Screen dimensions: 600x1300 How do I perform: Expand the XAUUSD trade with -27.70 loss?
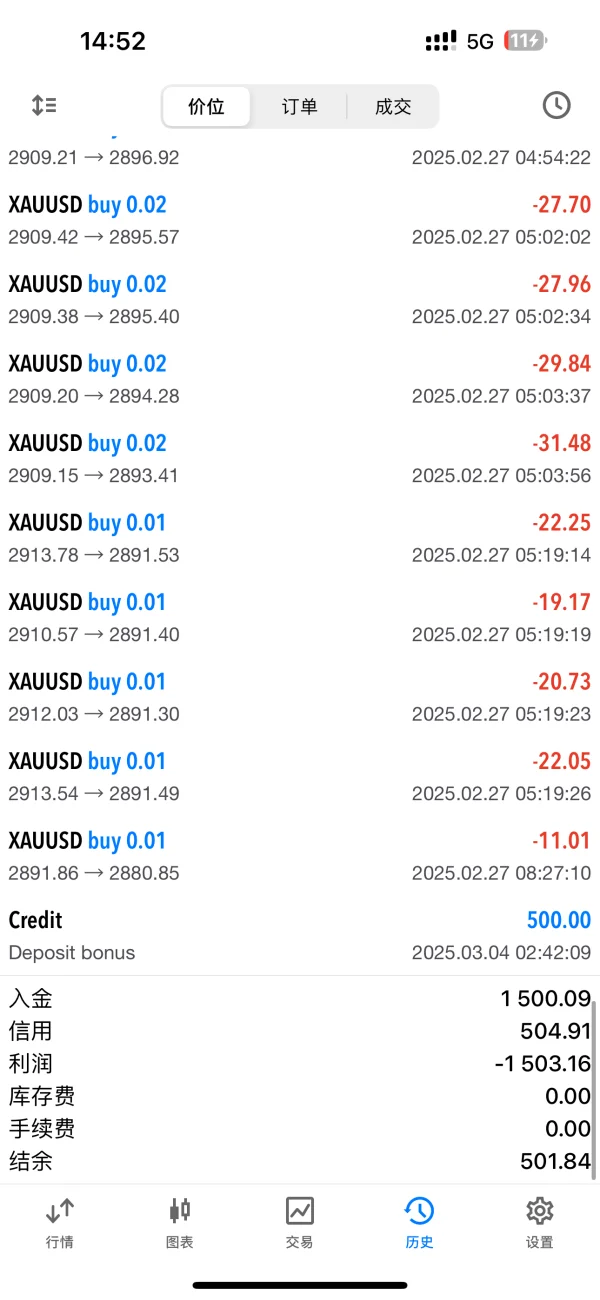[x=300, y=220]
